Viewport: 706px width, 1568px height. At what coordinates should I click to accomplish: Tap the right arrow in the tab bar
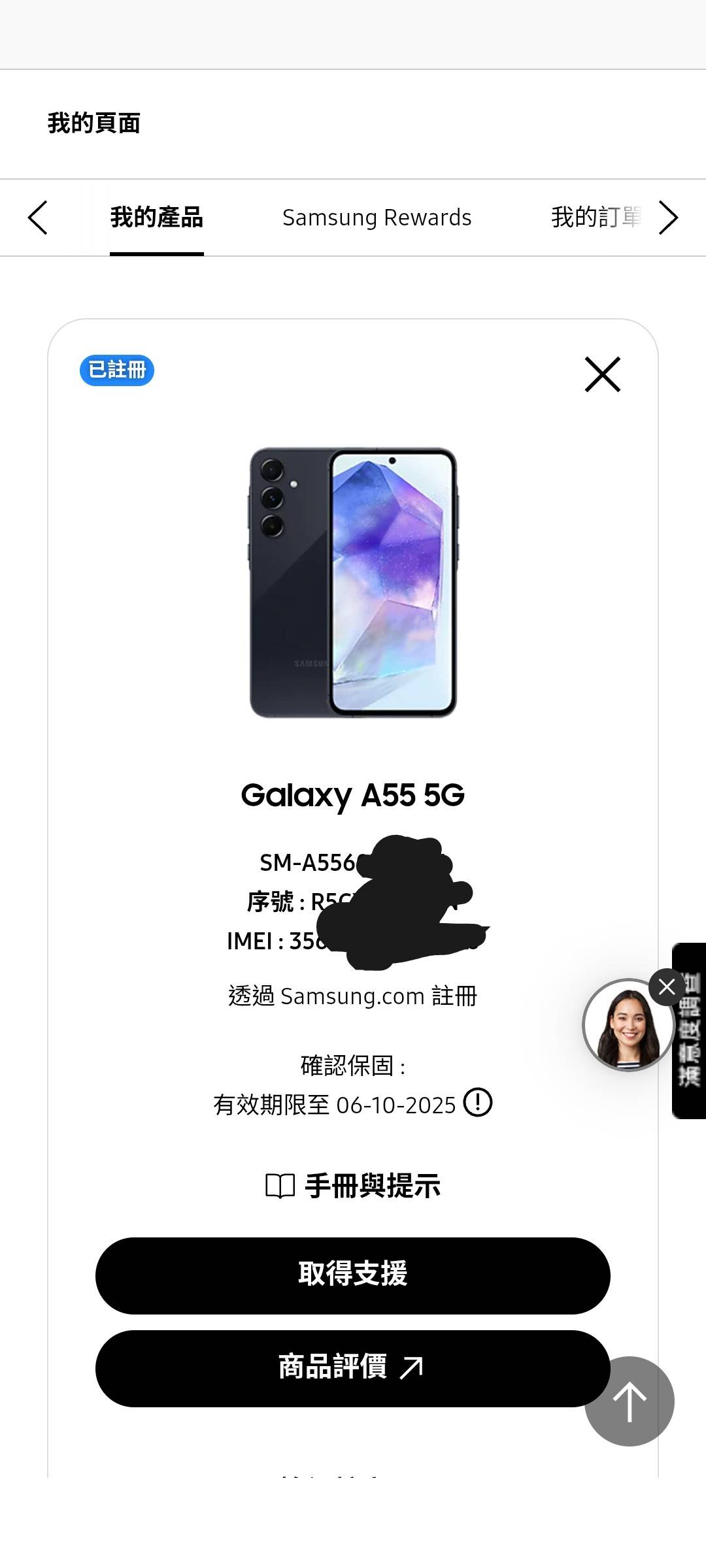click(x=668, y=218)
